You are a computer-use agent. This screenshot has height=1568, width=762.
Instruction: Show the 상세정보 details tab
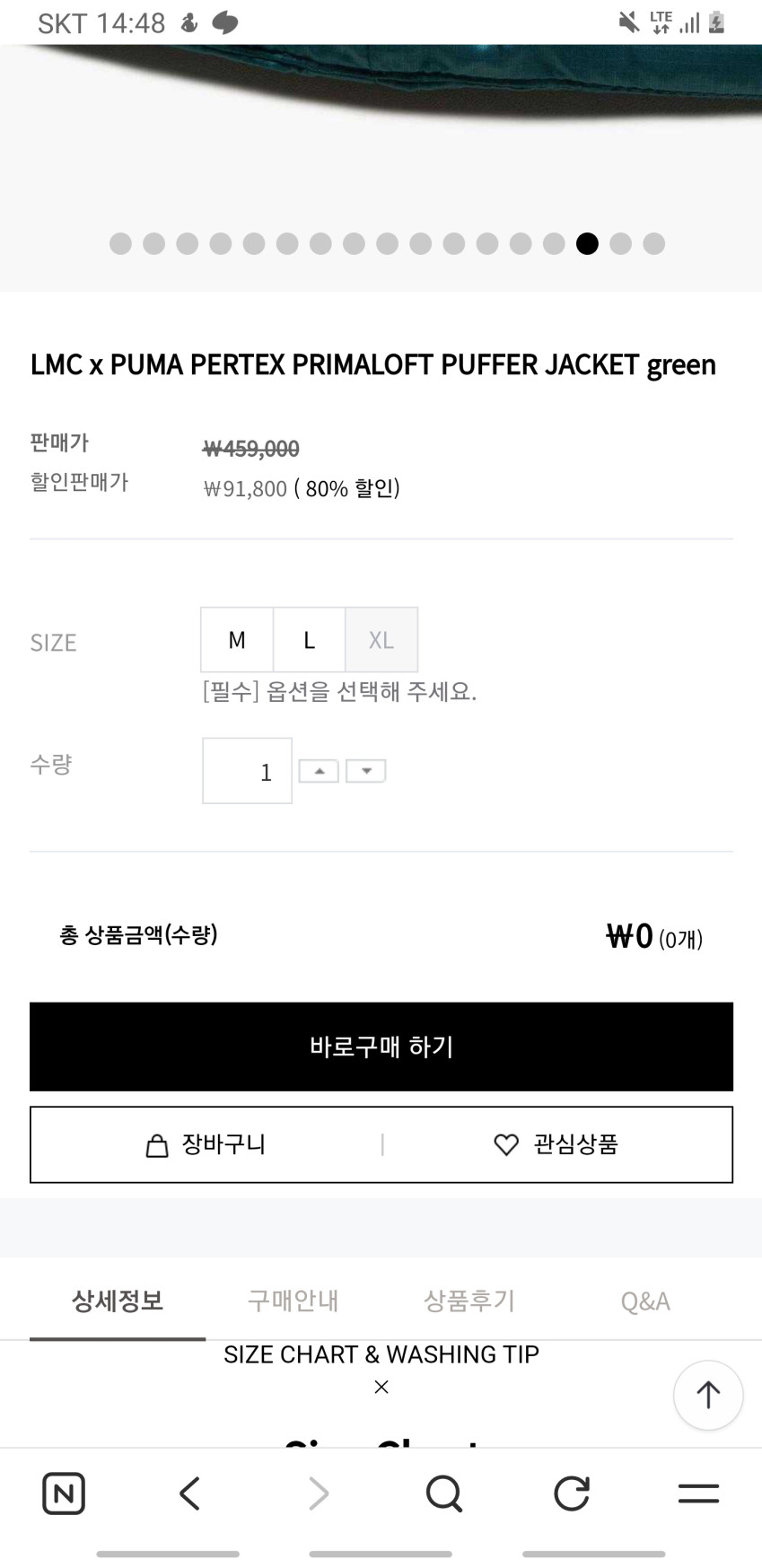[118, 1301]
